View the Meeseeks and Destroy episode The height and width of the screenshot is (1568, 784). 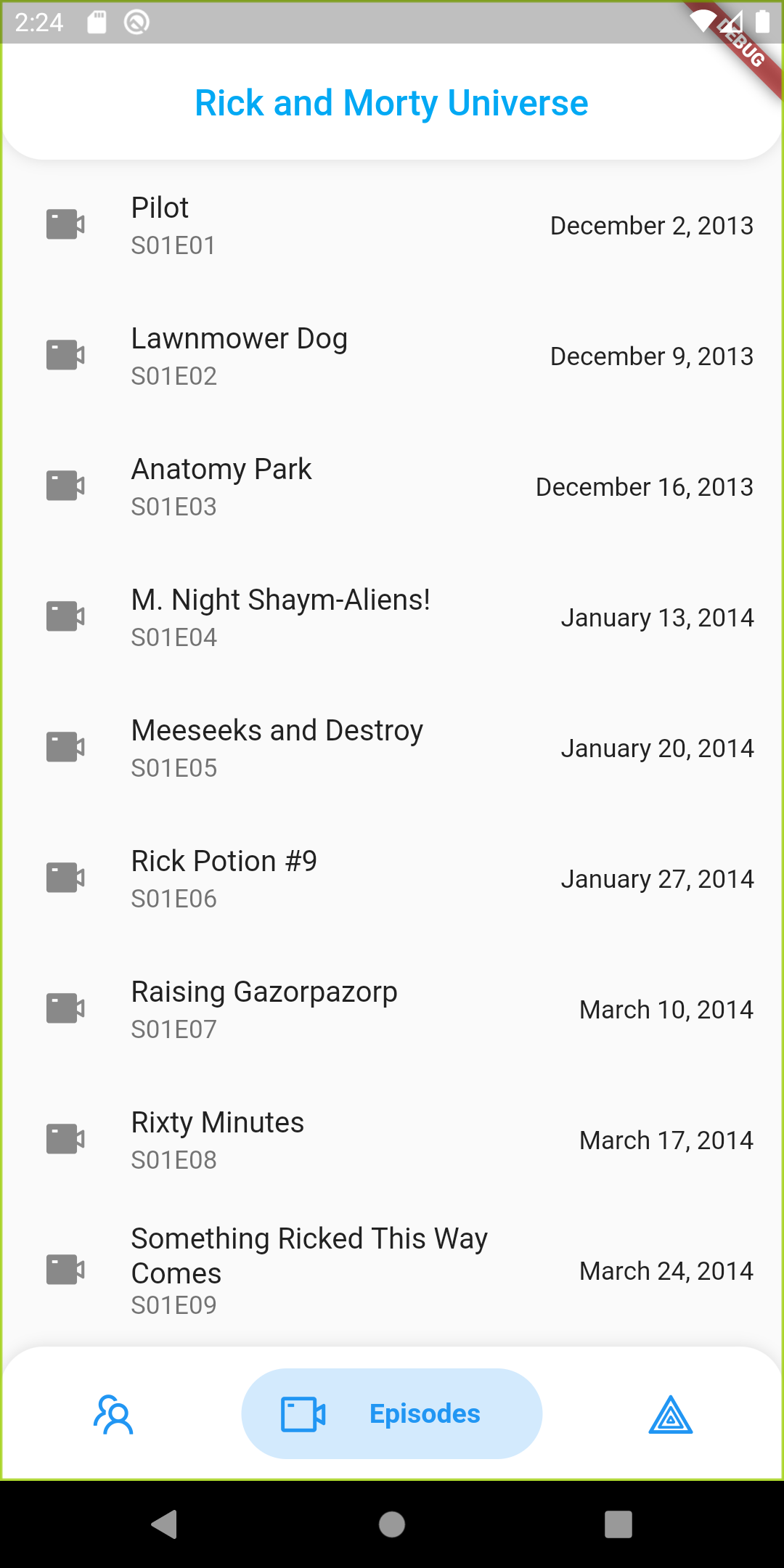coord(392,748)
